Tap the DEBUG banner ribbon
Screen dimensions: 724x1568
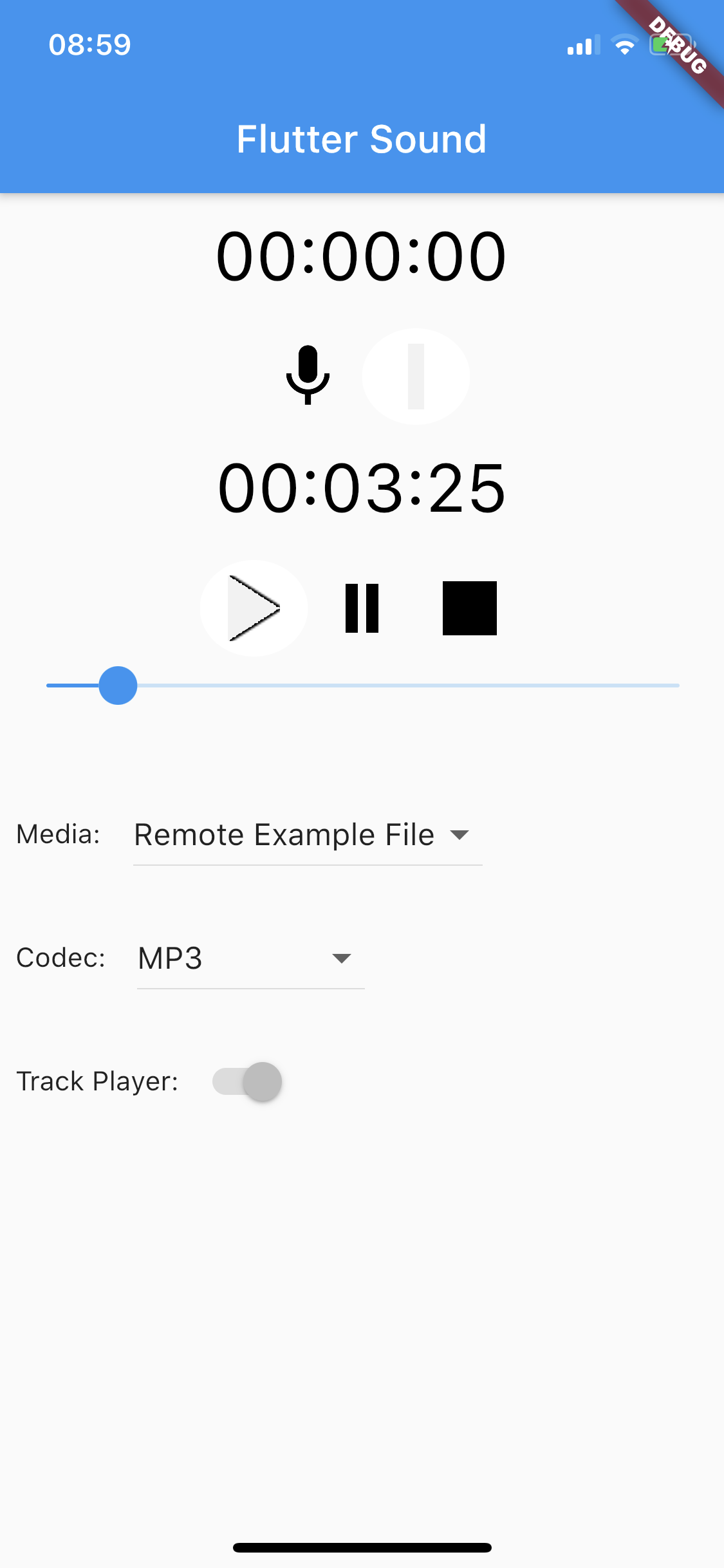[x=674, y=46]
